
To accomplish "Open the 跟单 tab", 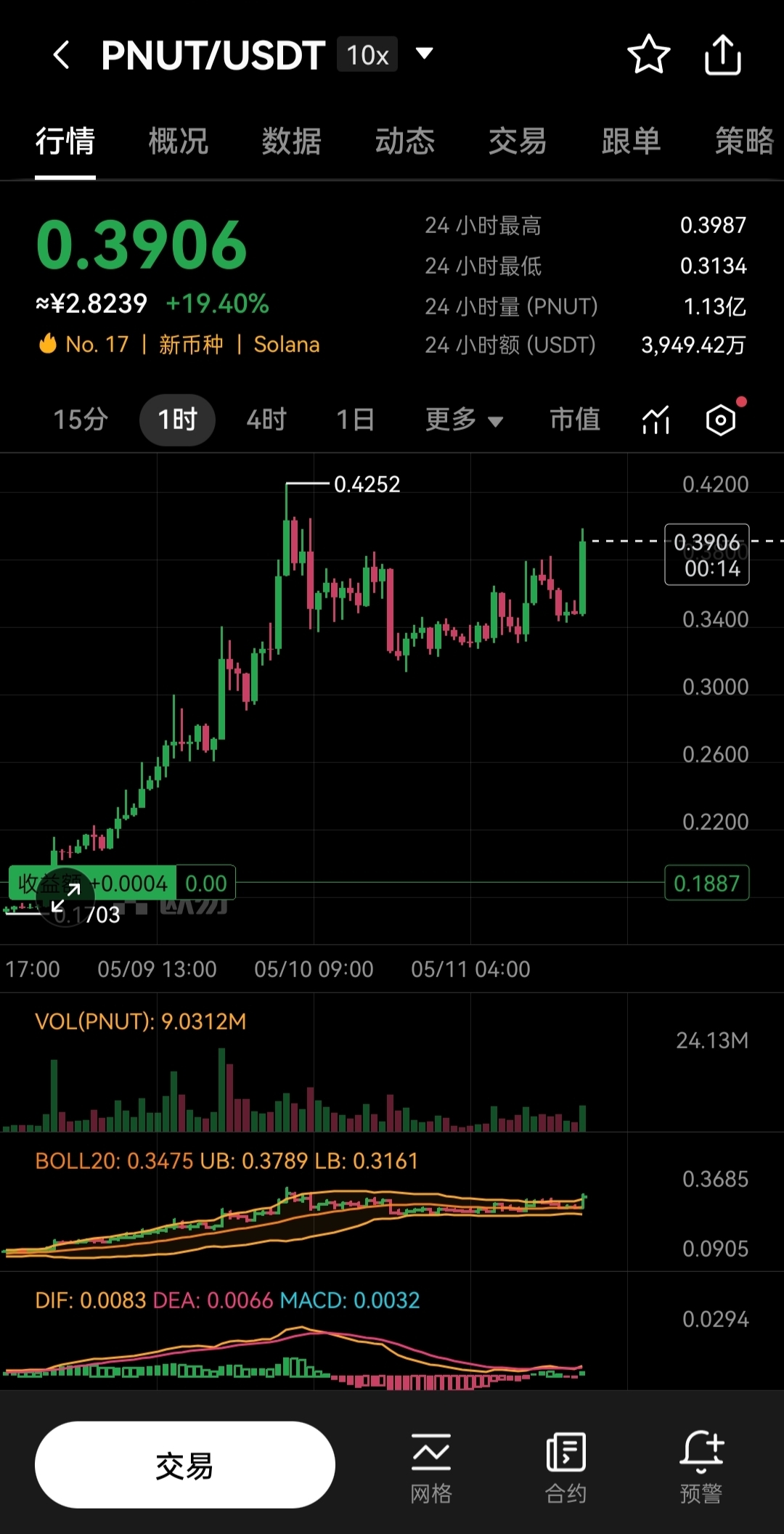I will [630, 142].
